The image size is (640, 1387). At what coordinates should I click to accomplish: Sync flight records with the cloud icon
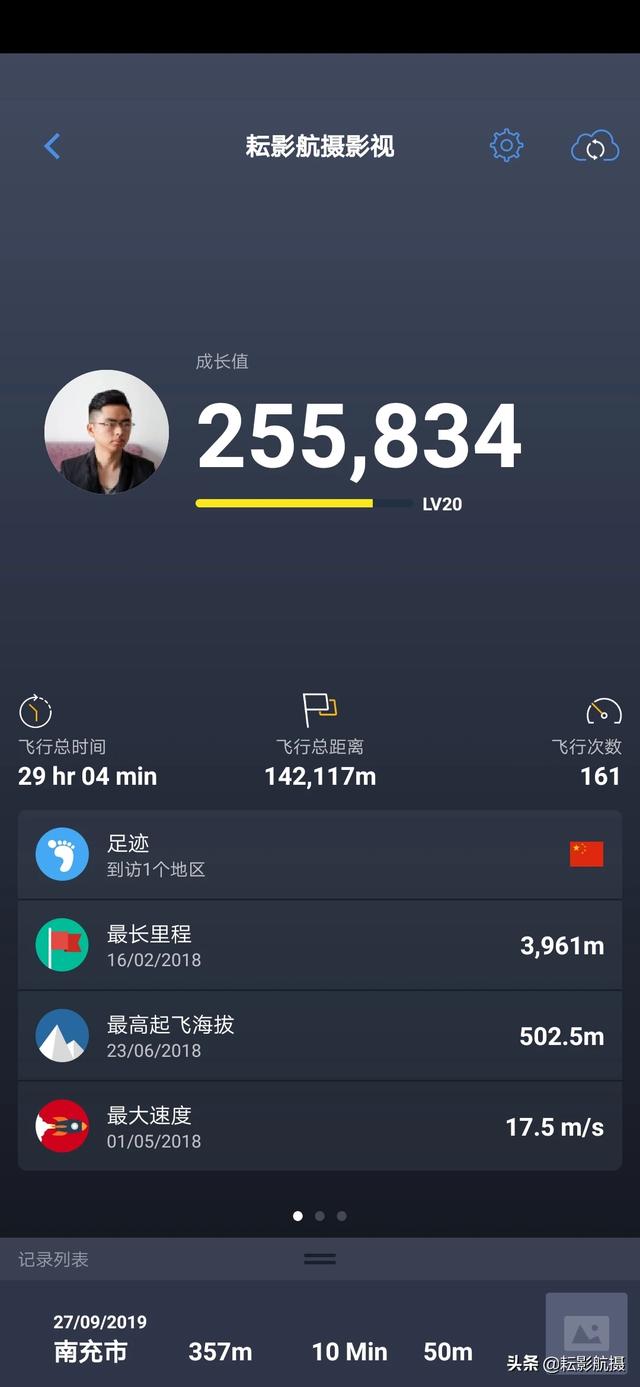coord(594,148)
